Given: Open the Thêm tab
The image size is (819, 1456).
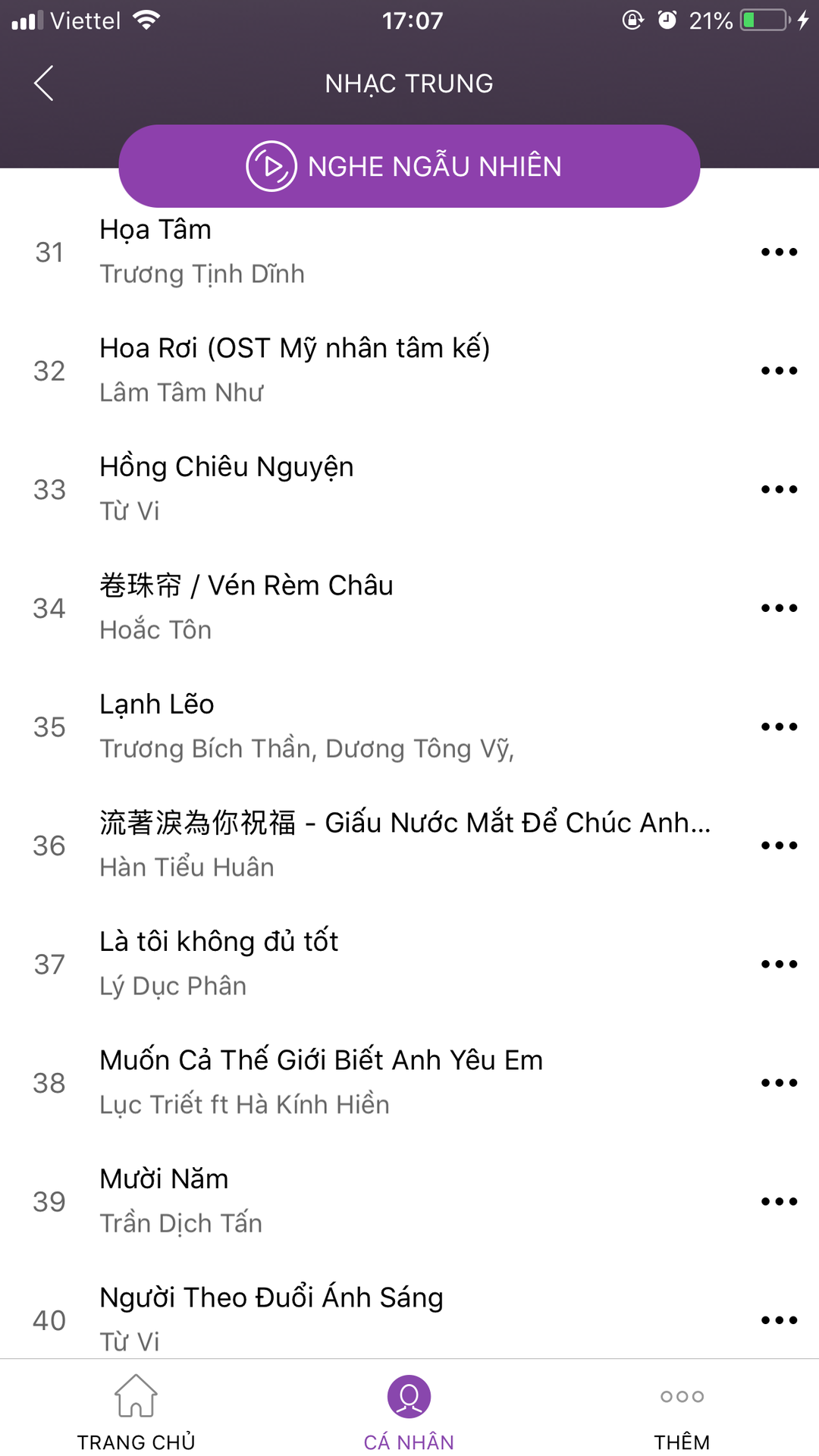Looking at the screenshot, I should (682, 1412).
